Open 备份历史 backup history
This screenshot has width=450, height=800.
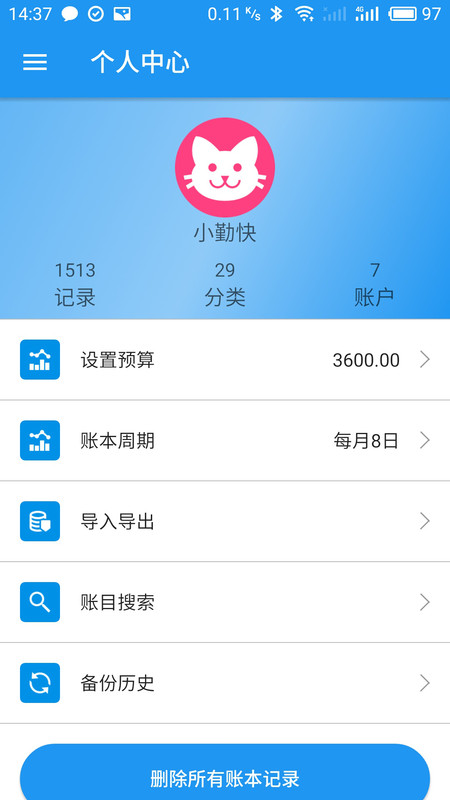tap(225, 683)
